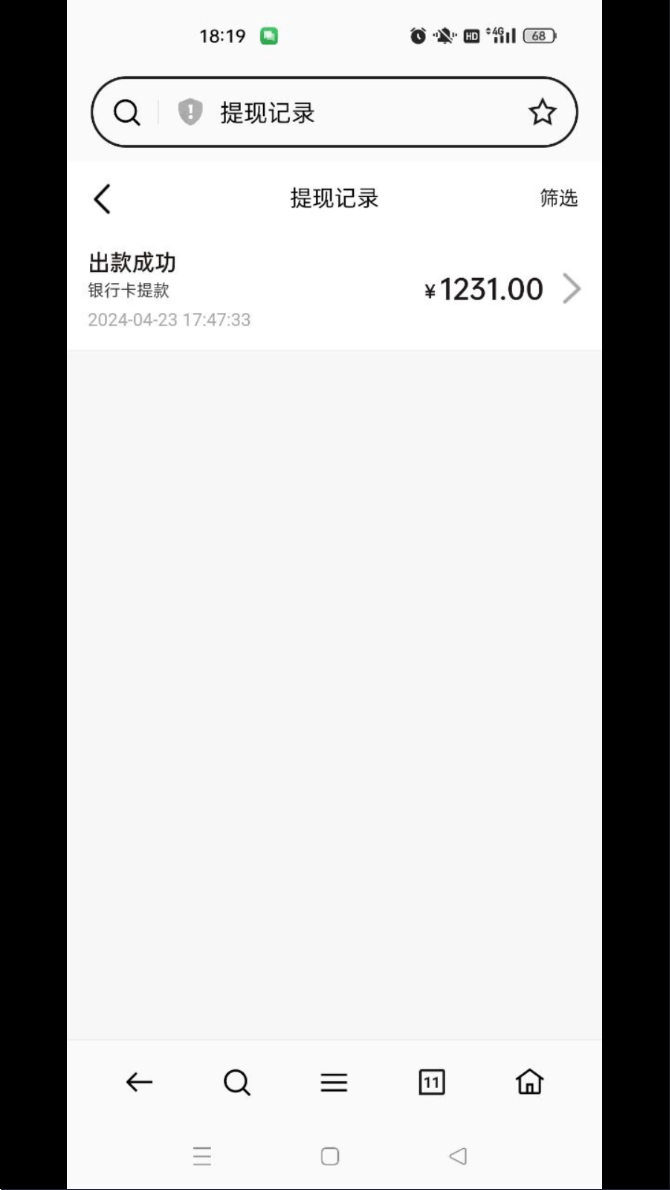The width and height of the screenshot is (670, 1190).
Task: Tap the system back navigation button
Action: [x=458, y=1156]
